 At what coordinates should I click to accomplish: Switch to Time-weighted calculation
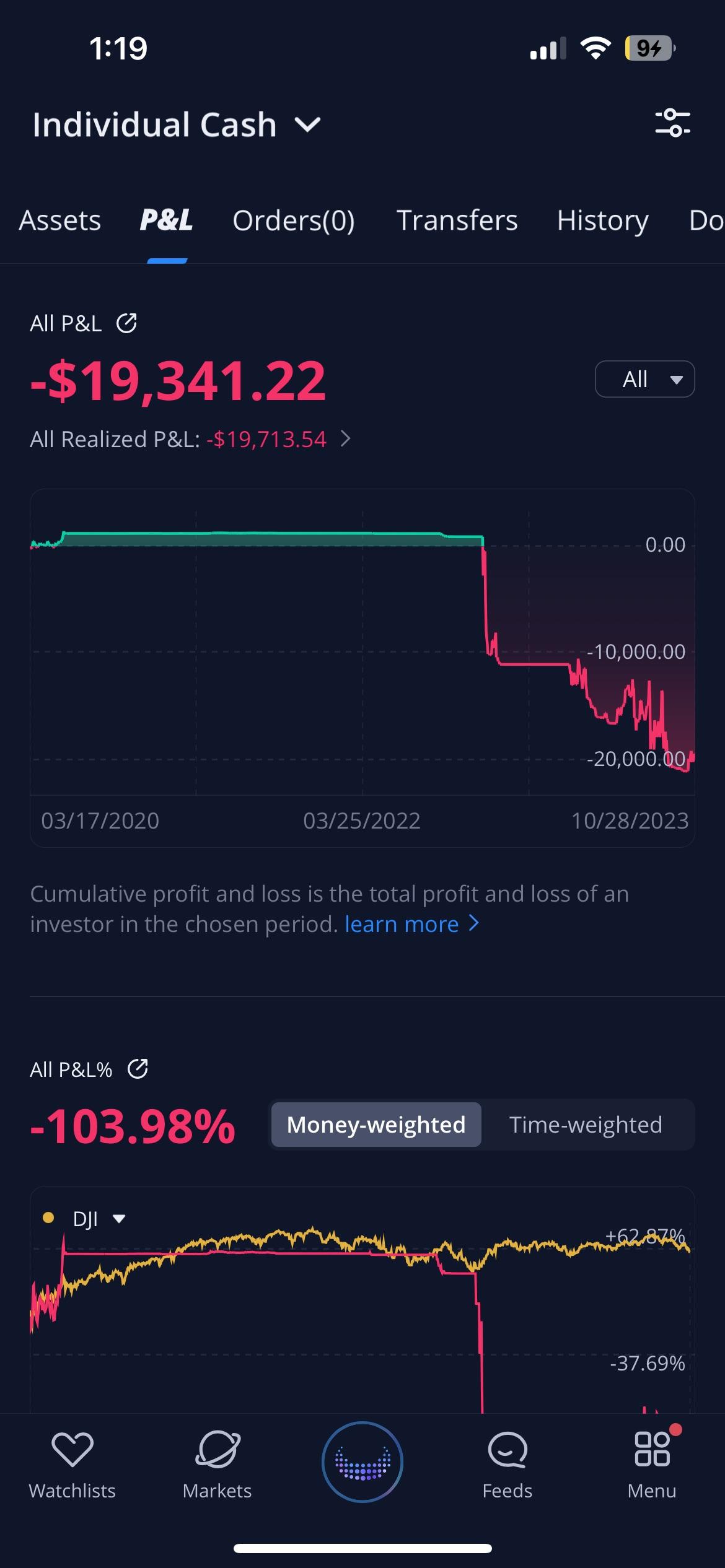[586, 1125]
